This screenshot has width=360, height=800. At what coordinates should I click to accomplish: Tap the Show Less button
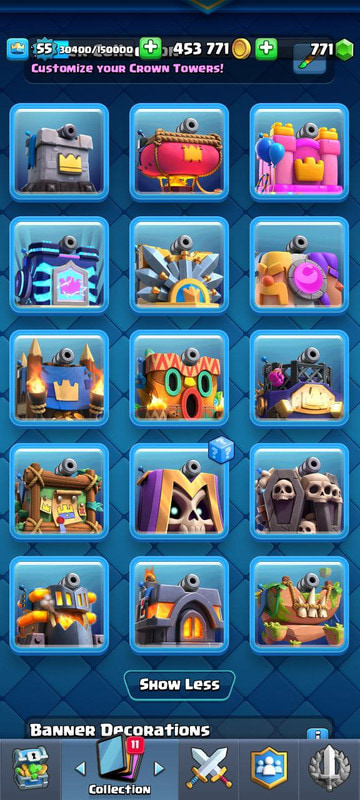pos(179,685)
